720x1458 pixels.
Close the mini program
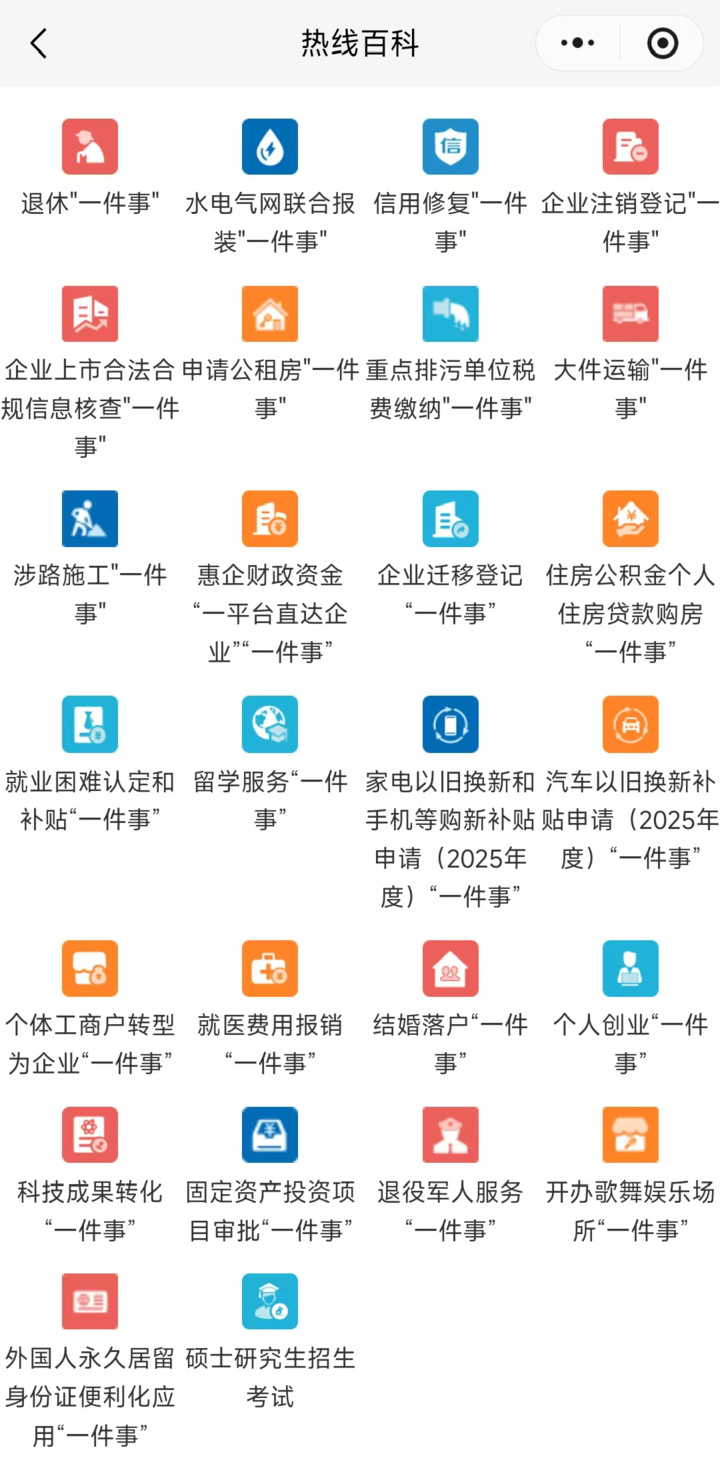pyautogui.click(x=662, y=44)
